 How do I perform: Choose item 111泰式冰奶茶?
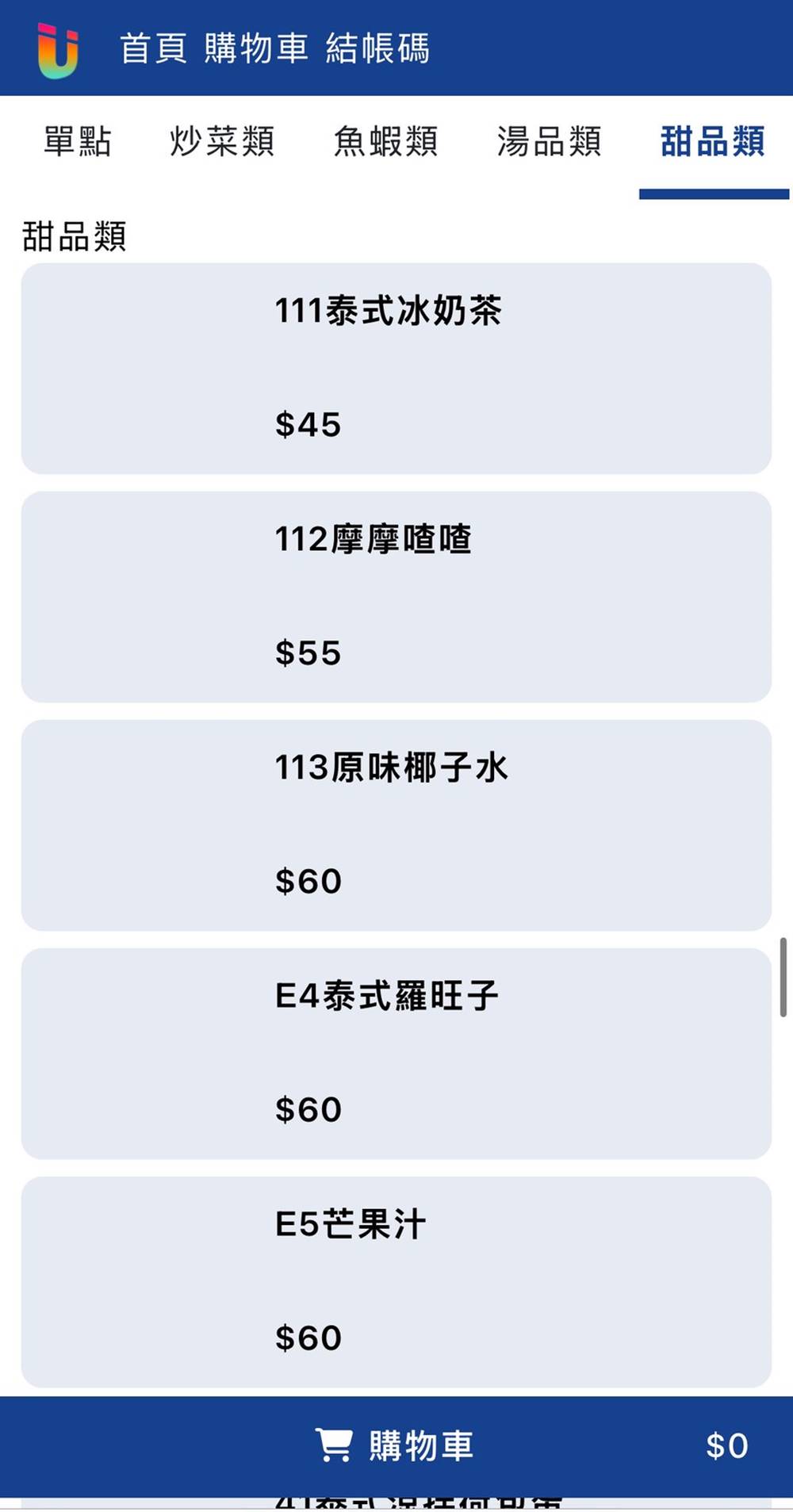point(396,369)
